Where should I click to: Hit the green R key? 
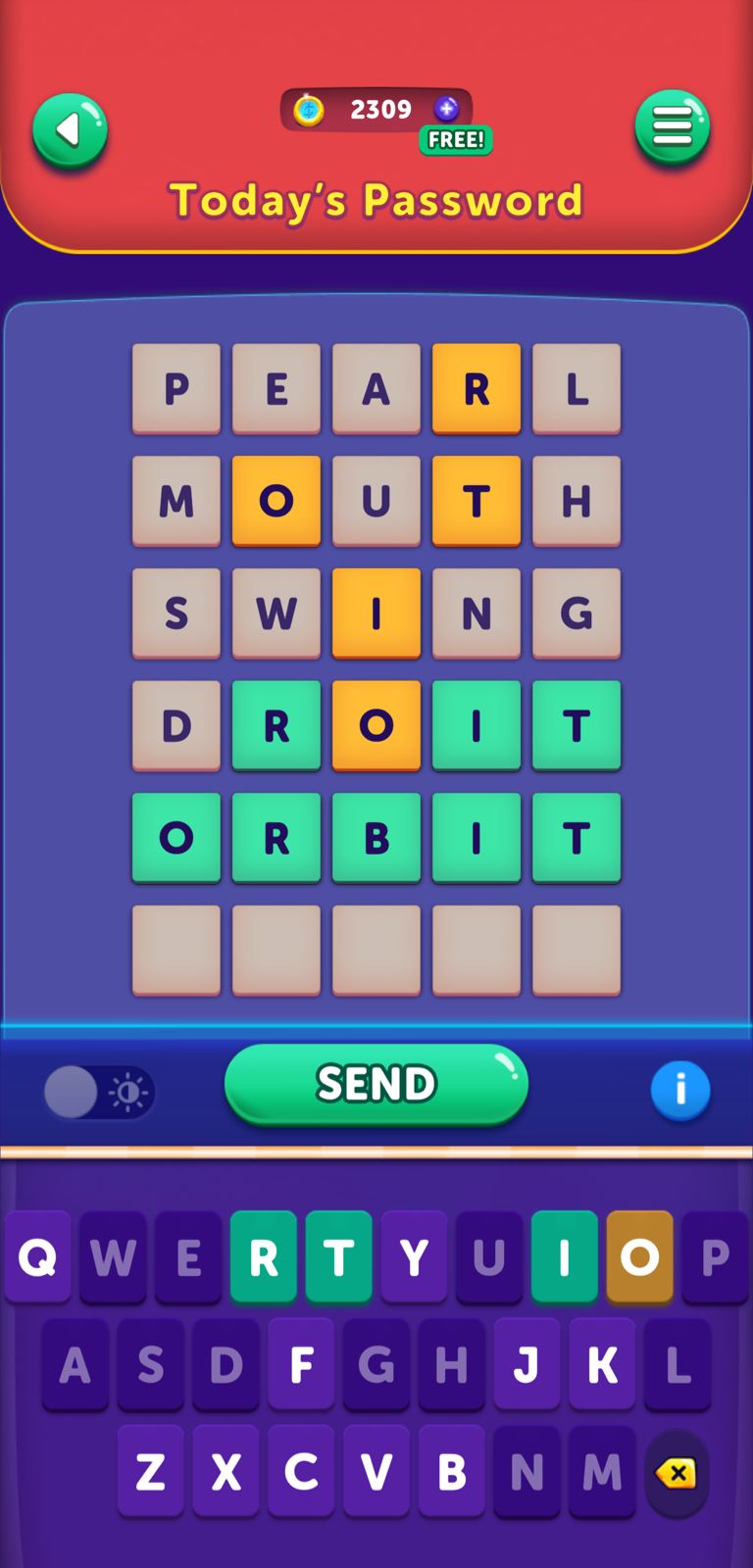(x=263, y=1256)
